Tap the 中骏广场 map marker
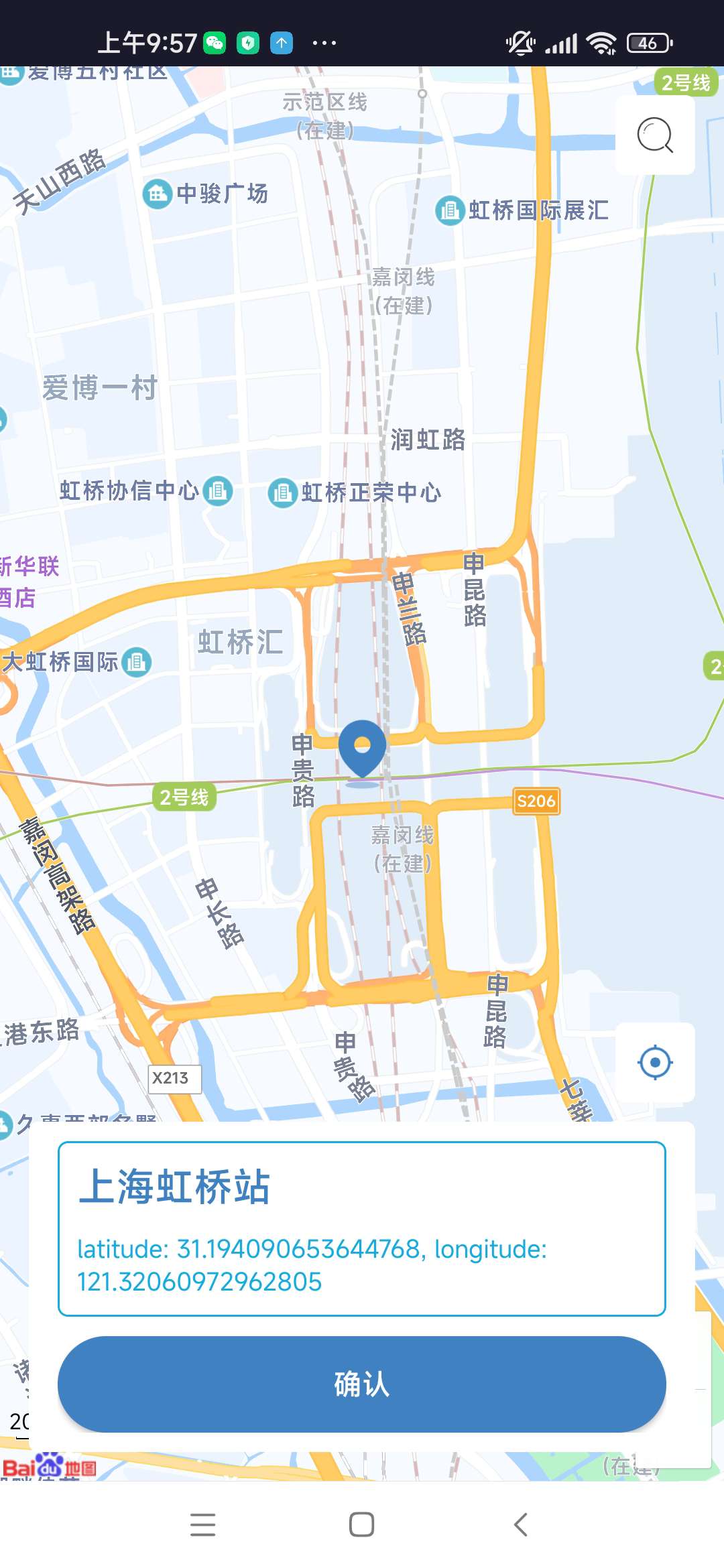This screenshot has width=724, height=1568. (158, 194)
